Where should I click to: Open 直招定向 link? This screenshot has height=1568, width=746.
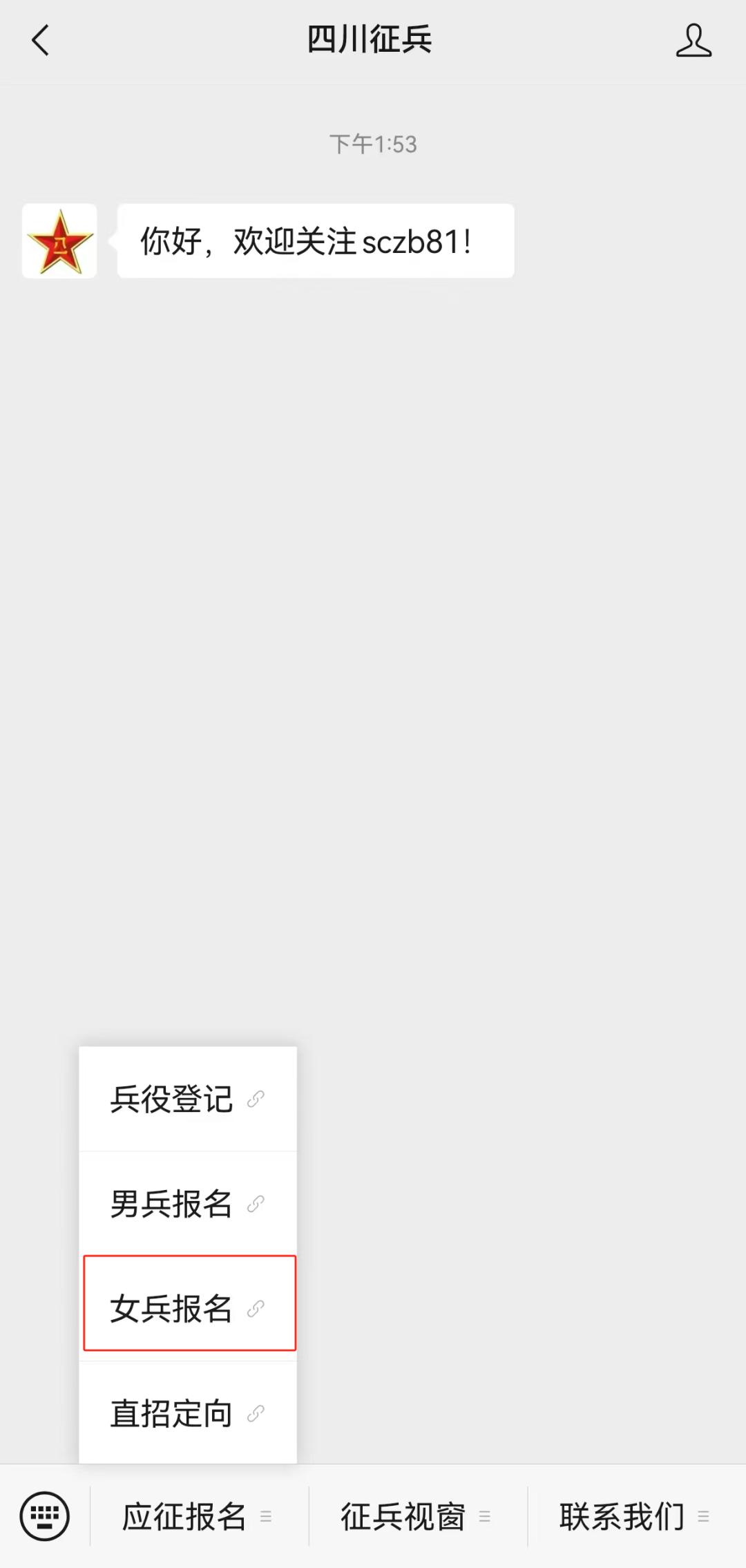(x=188, y=1413)
